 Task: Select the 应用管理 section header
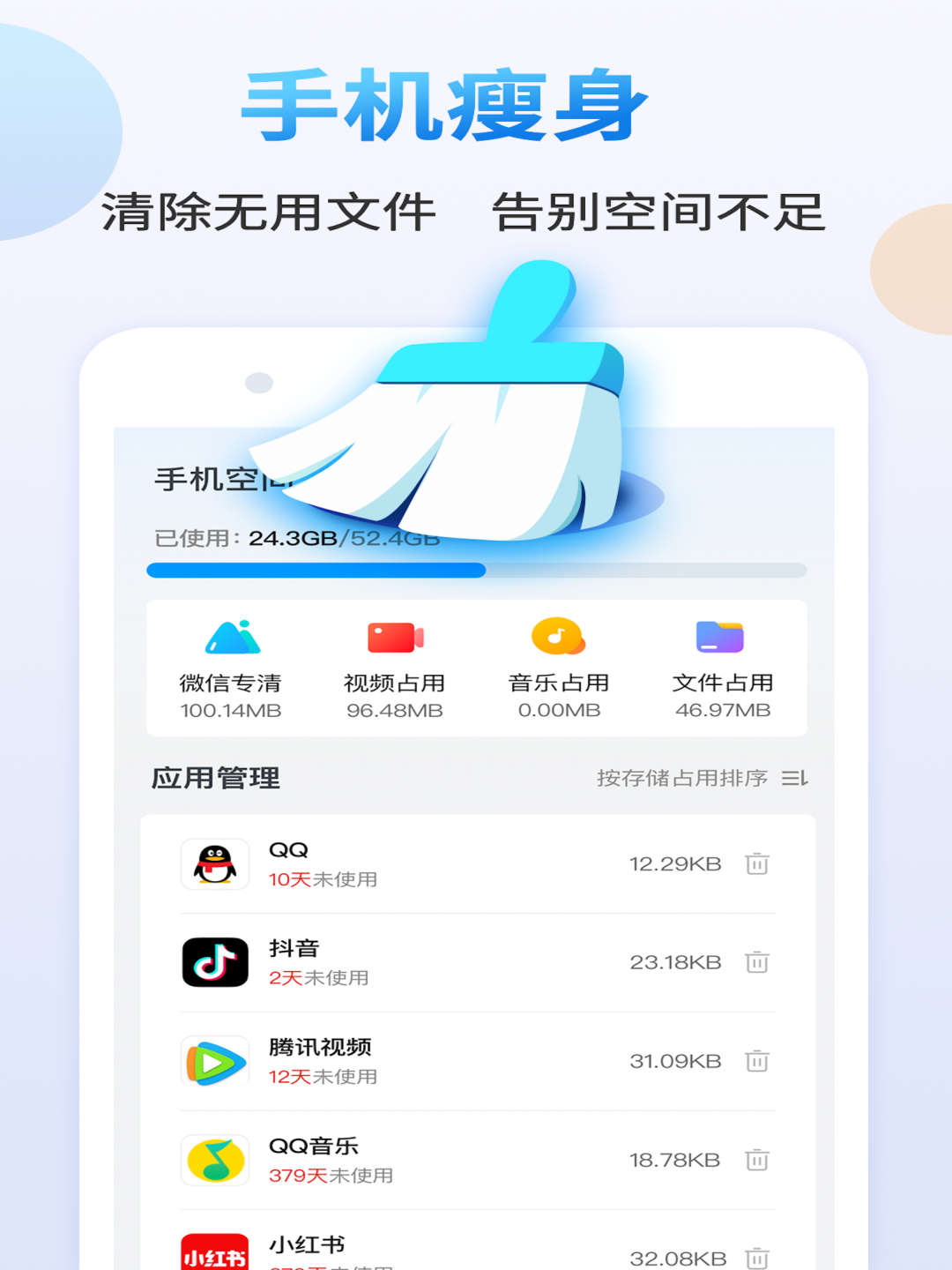coord(213,779)
